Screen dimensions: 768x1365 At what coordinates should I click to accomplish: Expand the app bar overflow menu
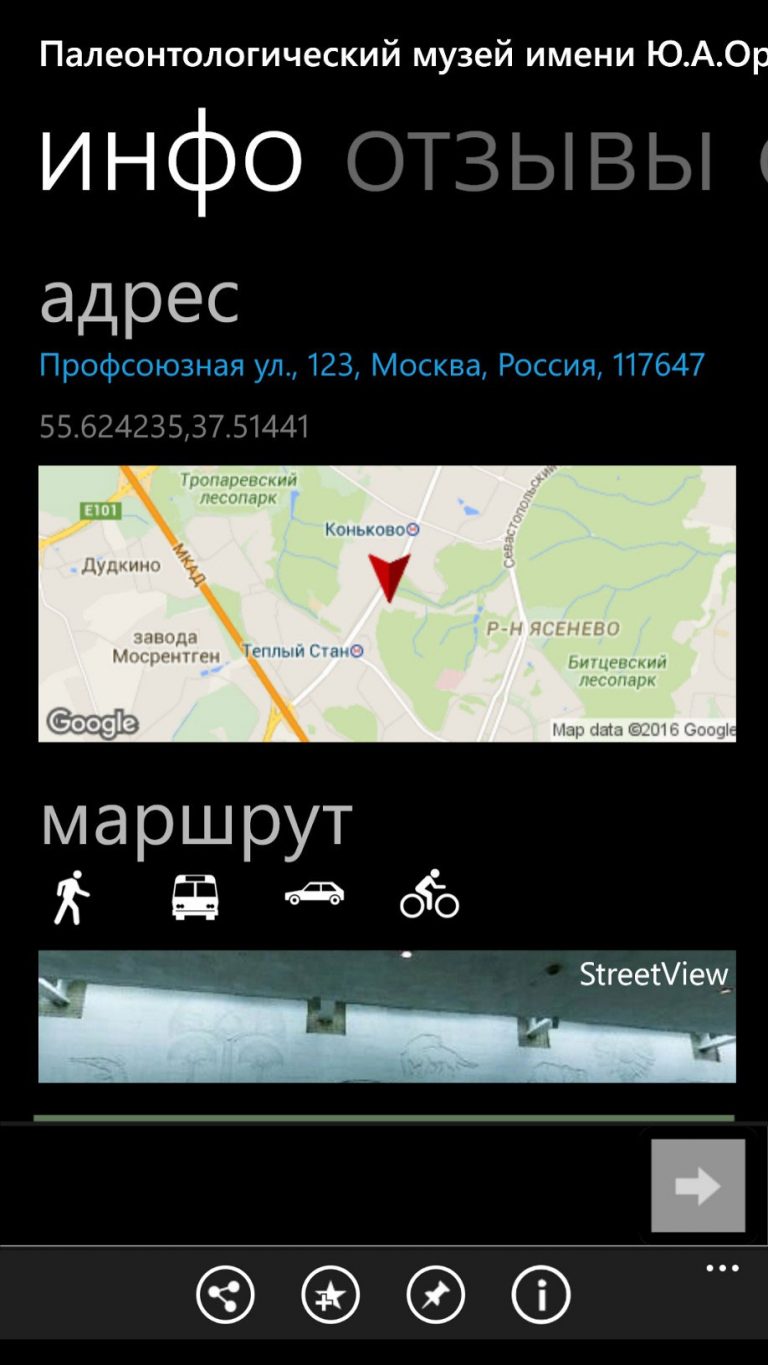click(x=722, y=1269)
